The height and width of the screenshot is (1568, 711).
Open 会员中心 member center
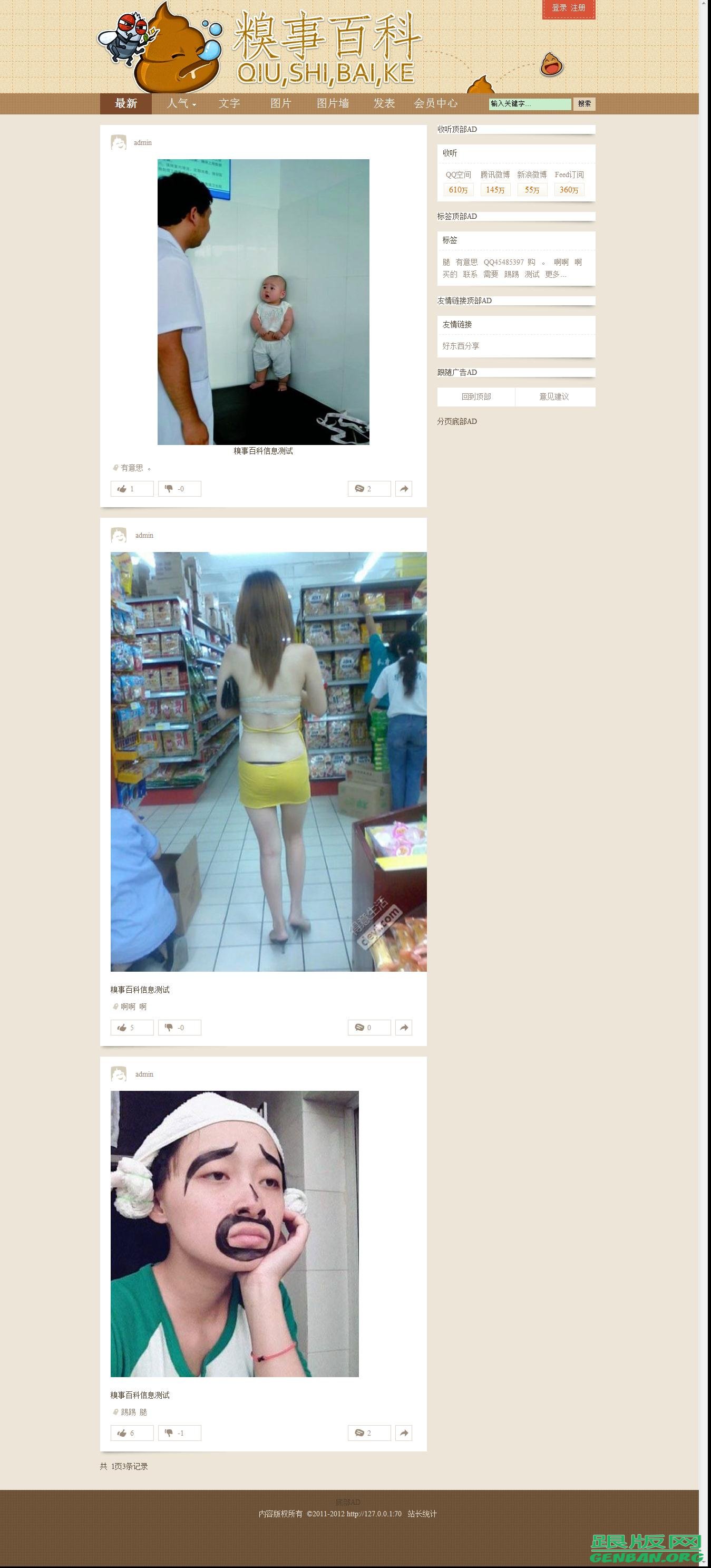[436, 103]
